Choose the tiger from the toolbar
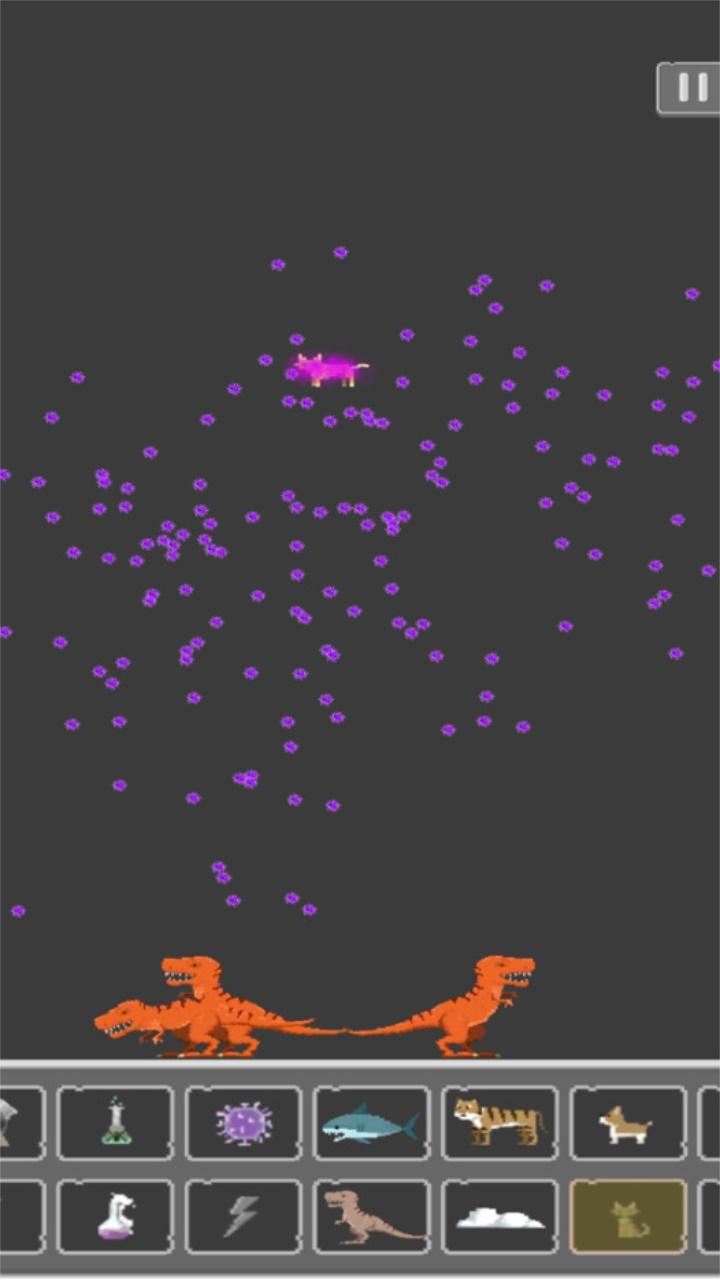Viewport: 720px width, 1280px height. pyautogui.click(x=499, y=1123)
